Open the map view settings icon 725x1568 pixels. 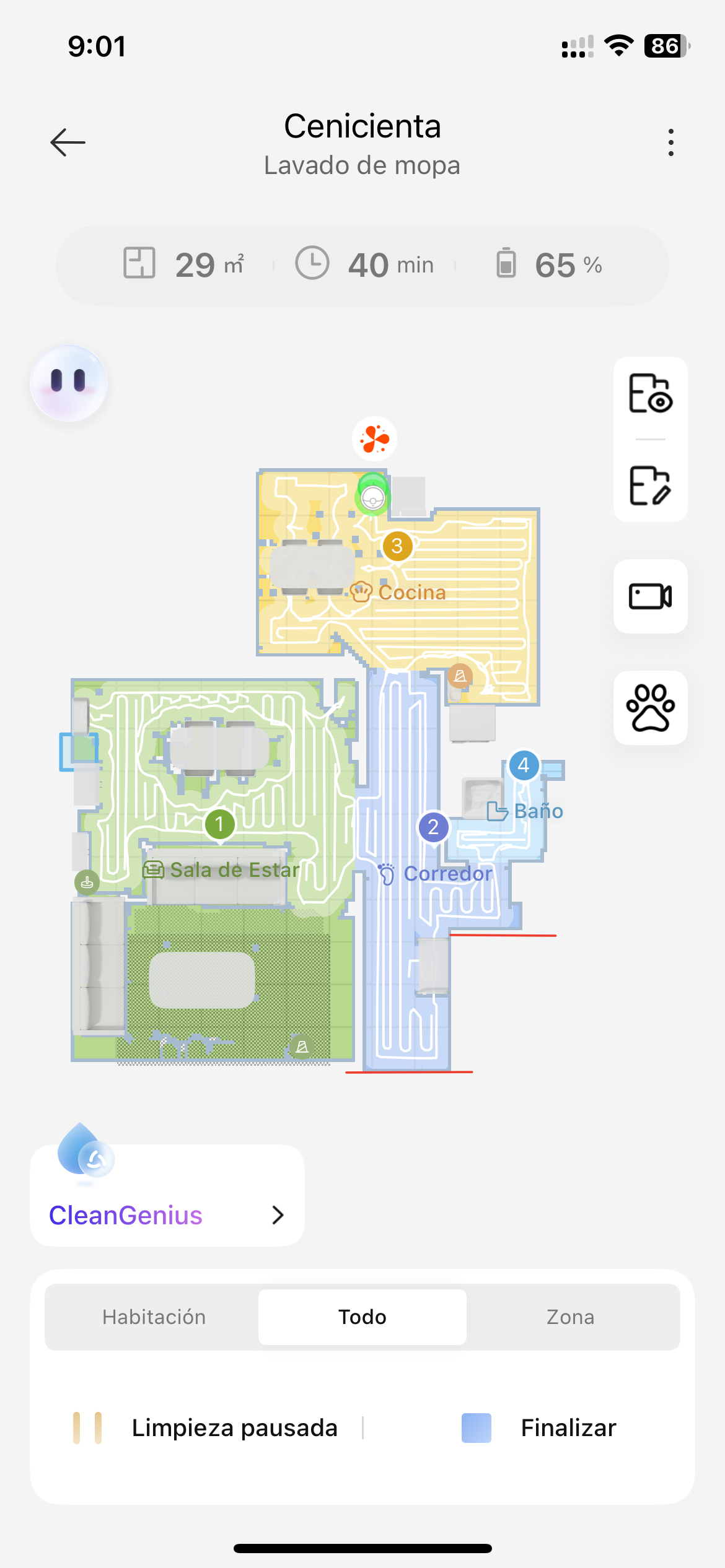coord(650,394)
